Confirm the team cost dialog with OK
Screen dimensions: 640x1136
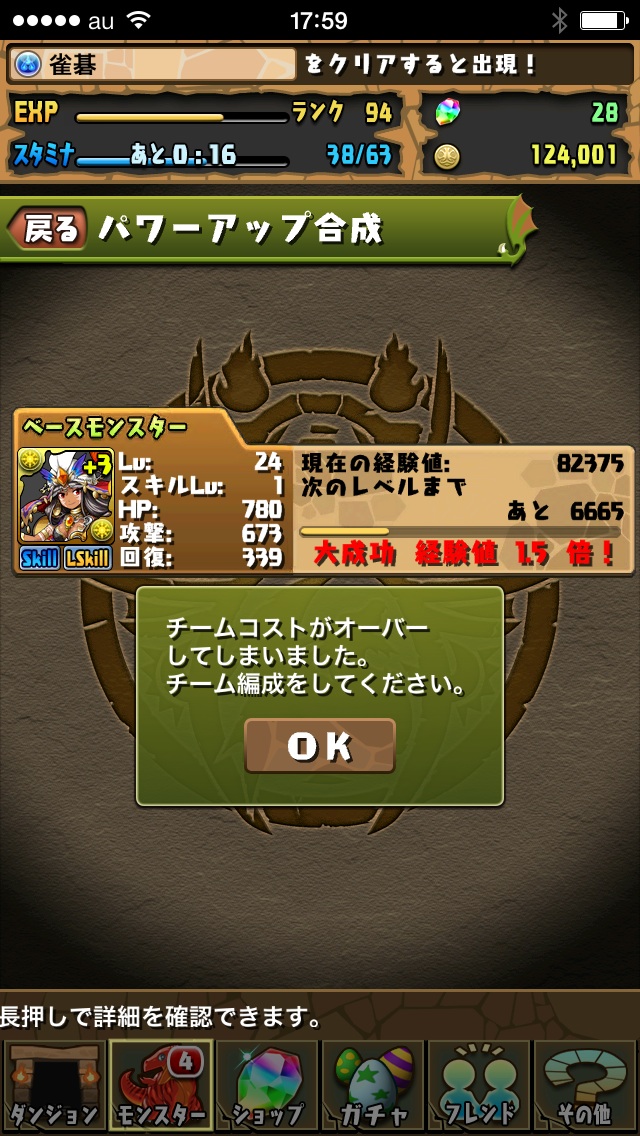[320, 746]
